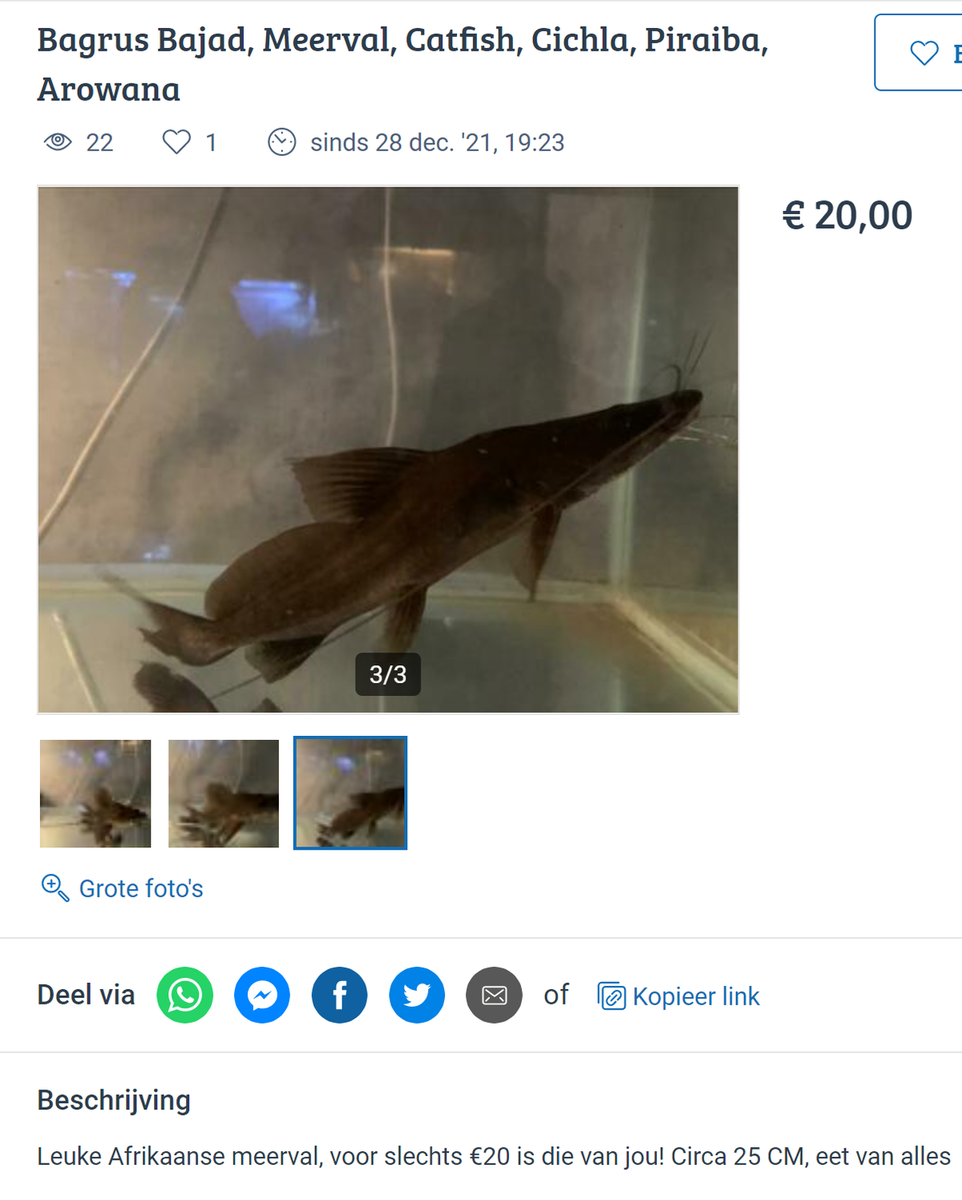Select the first photo thumbnail

click(x=95, y=792)
